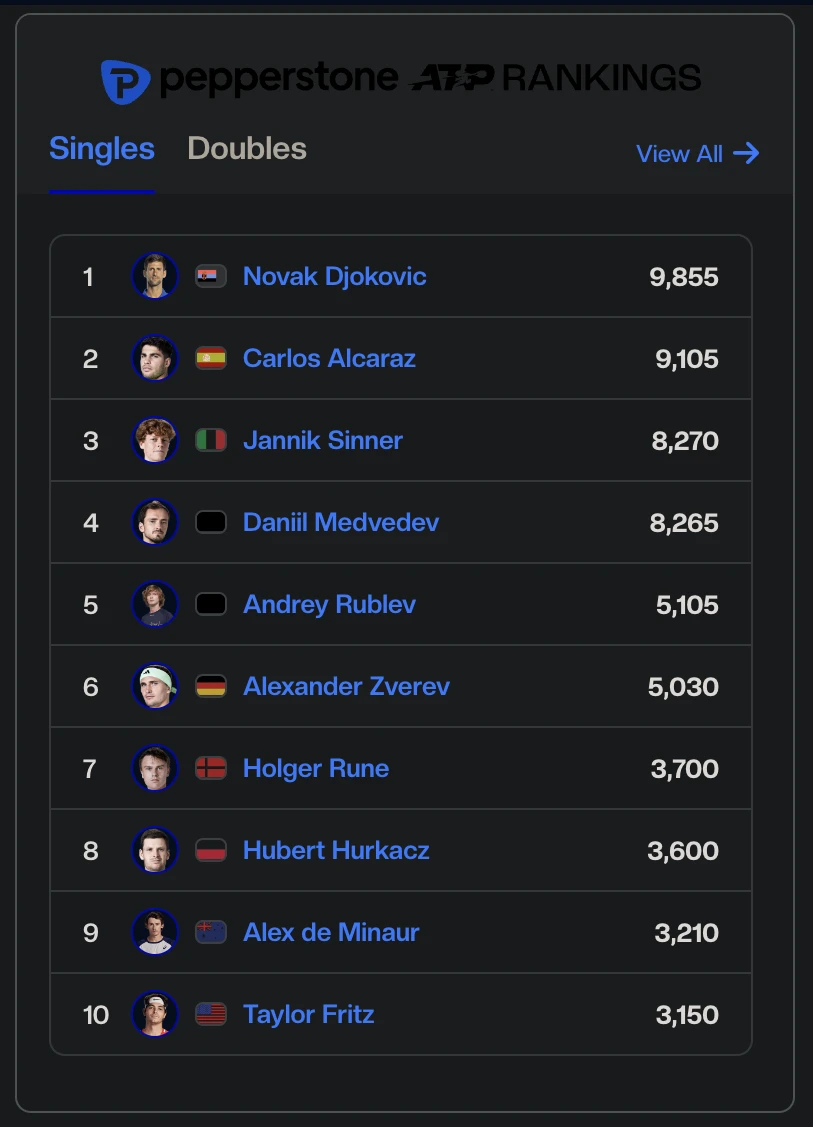813x1127 pixels.
Task: Switch to the Doubles tab
Action: [246, 149]
